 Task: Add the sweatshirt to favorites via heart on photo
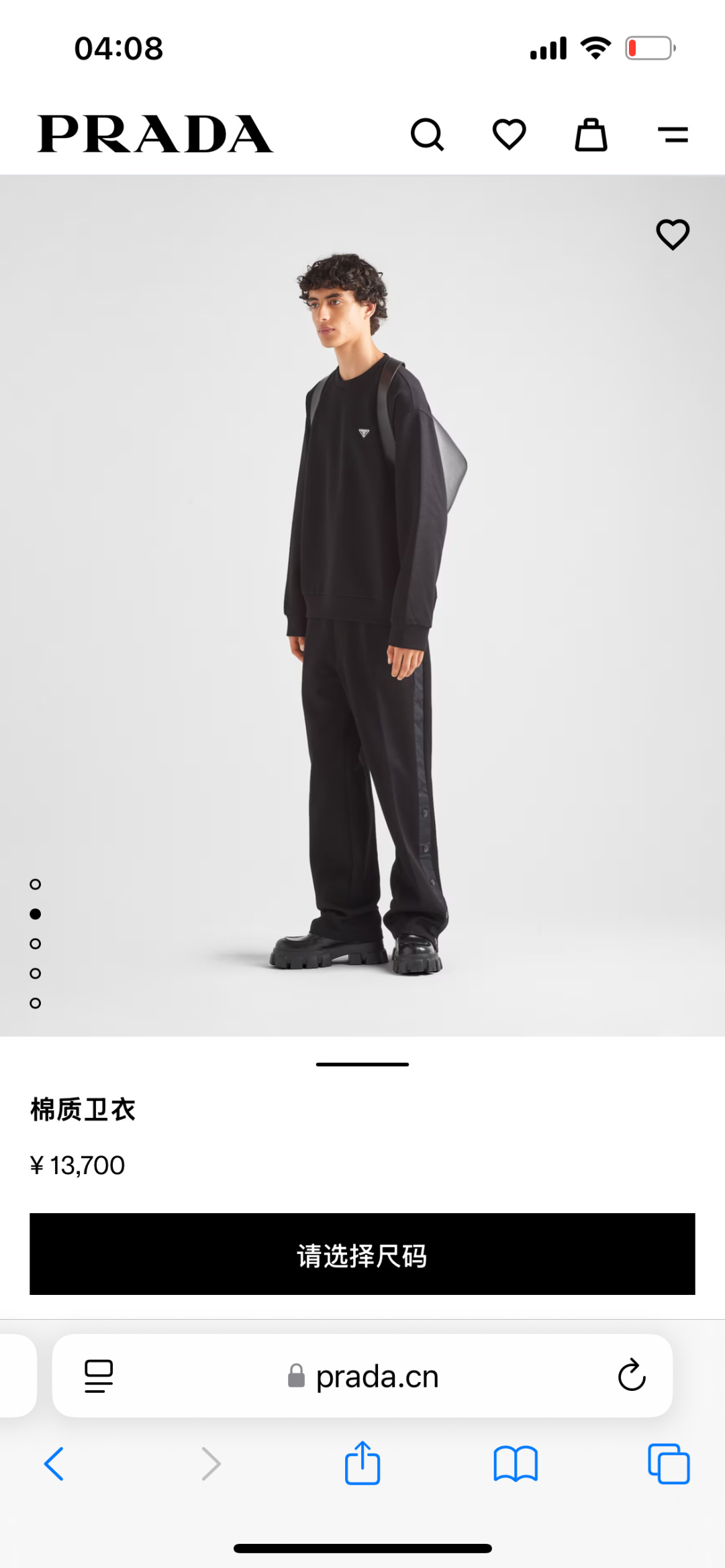673,234
